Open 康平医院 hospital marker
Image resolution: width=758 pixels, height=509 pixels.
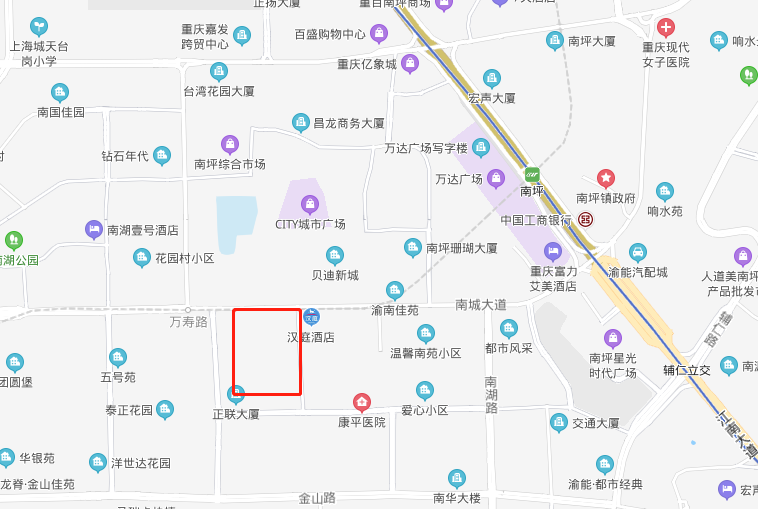[362, 402]
